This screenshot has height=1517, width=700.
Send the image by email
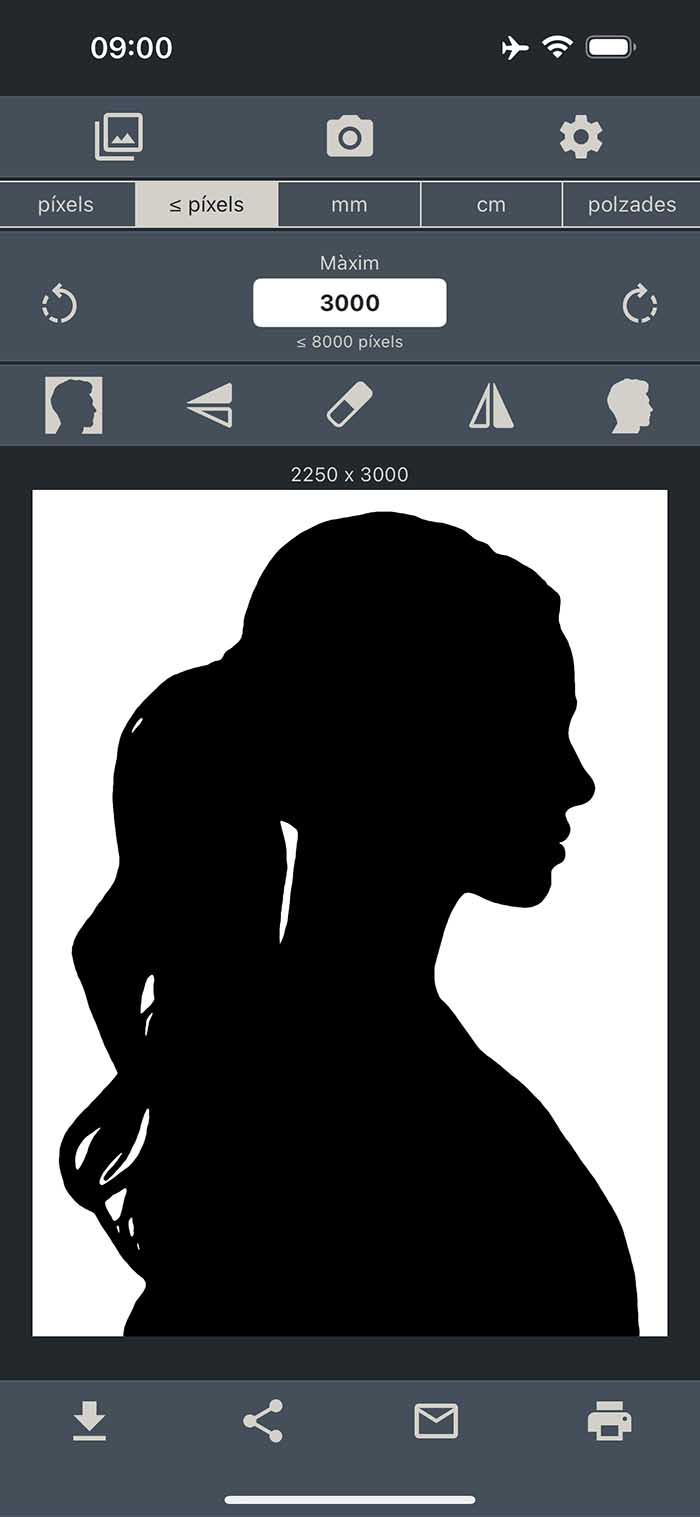coord(436,1421)
